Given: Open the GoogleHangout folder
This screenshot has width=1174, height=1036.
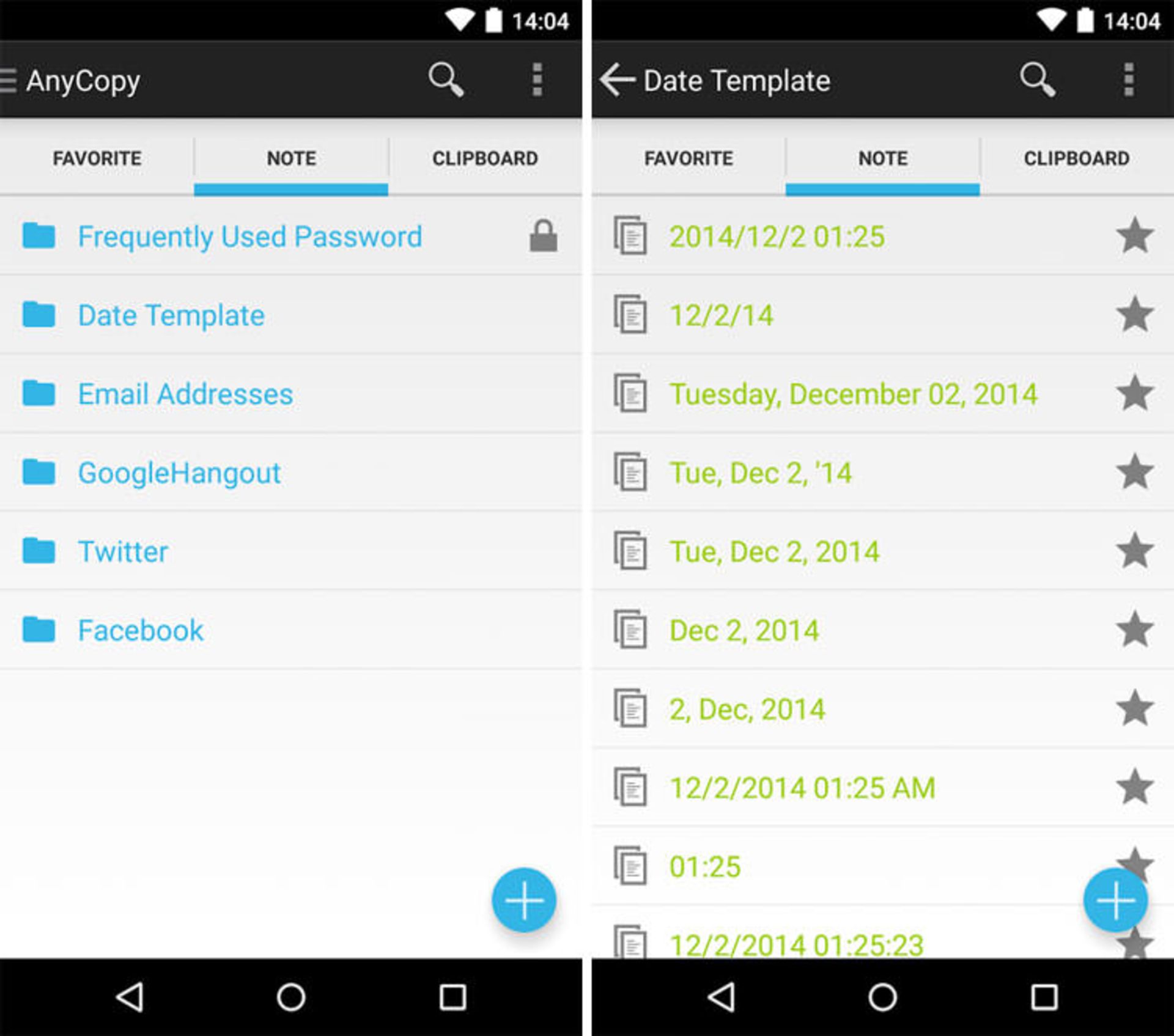Looking at the screenshot, I should coord(179,473).
